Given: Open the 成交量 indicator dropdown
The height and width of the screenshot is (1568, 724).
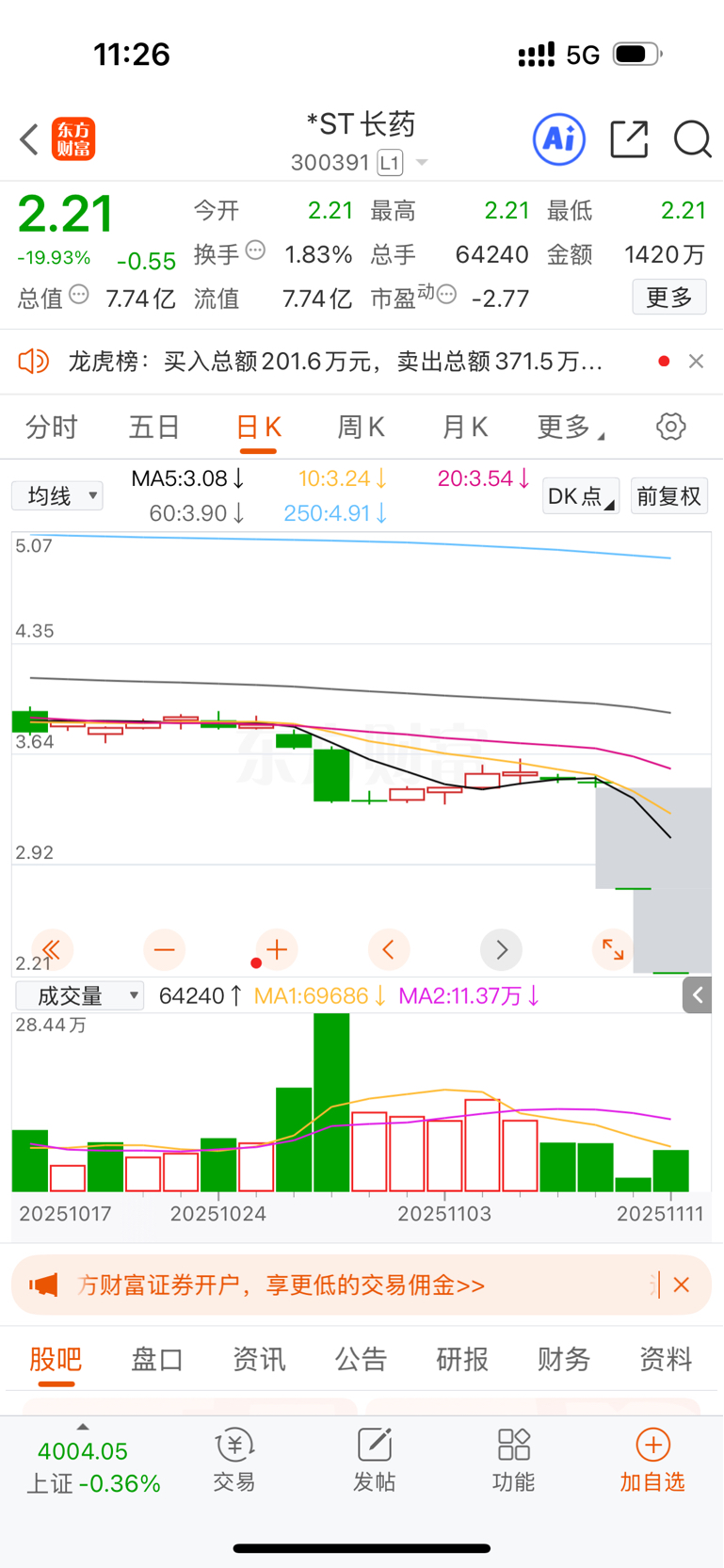Looking at the screenshot, I should tap(80, 995).
